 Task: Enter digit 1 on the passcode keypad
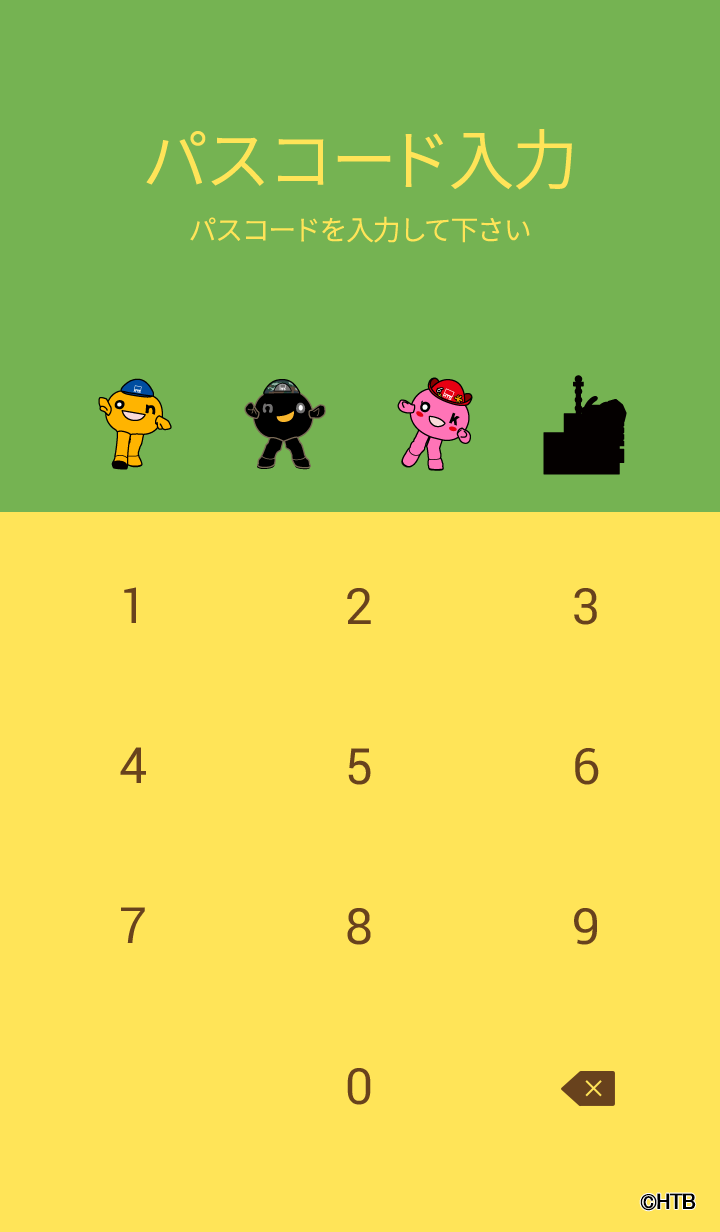click(x=132, y=607)
